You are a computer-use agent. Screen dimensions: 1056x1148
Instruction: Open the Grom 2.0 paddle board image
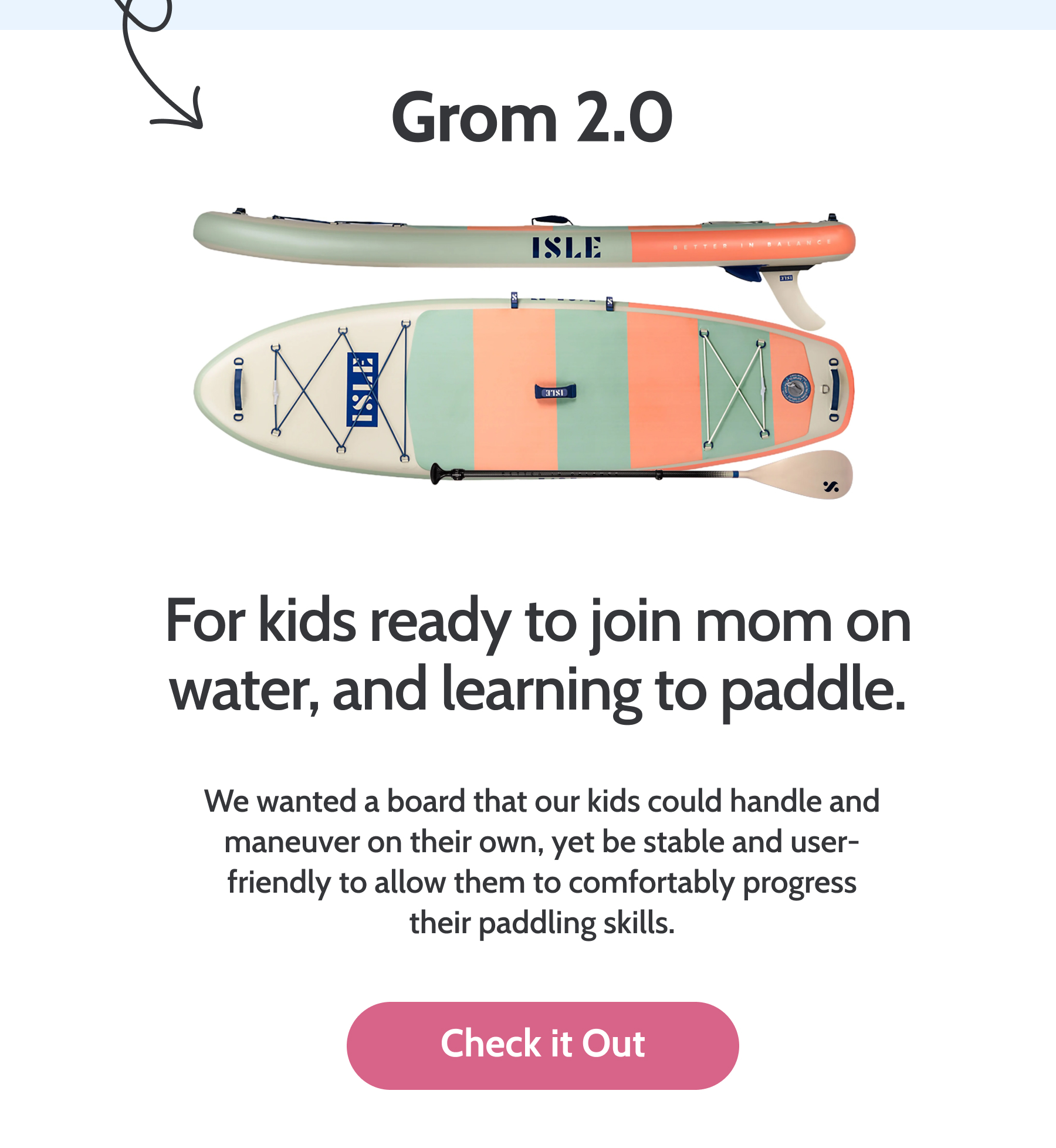(x=524, y=353)
